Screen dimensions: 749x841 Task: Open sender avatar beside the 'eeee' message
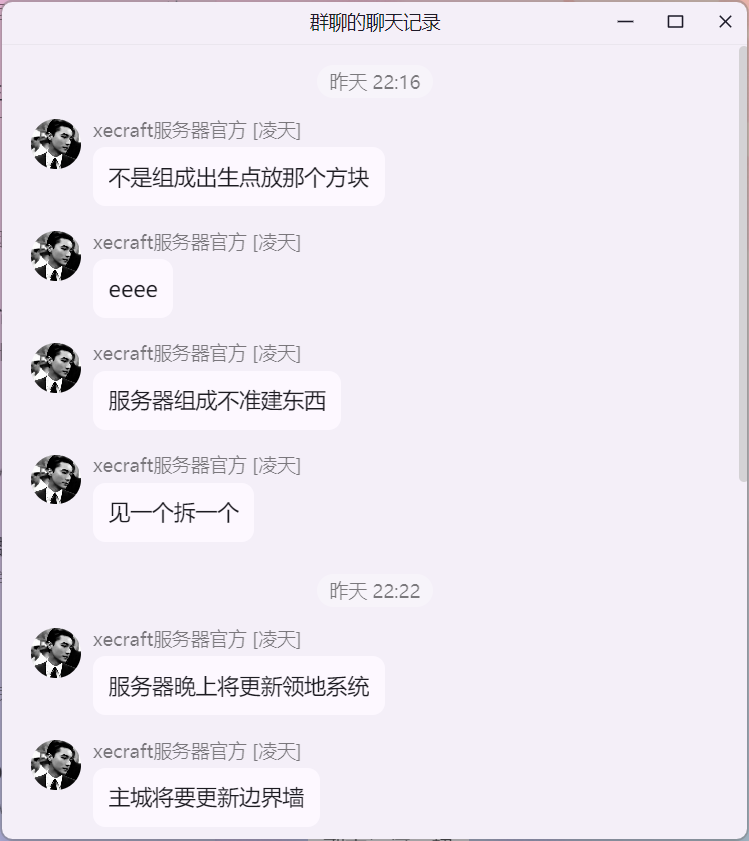pyautogui.click(x=56, y=256)
